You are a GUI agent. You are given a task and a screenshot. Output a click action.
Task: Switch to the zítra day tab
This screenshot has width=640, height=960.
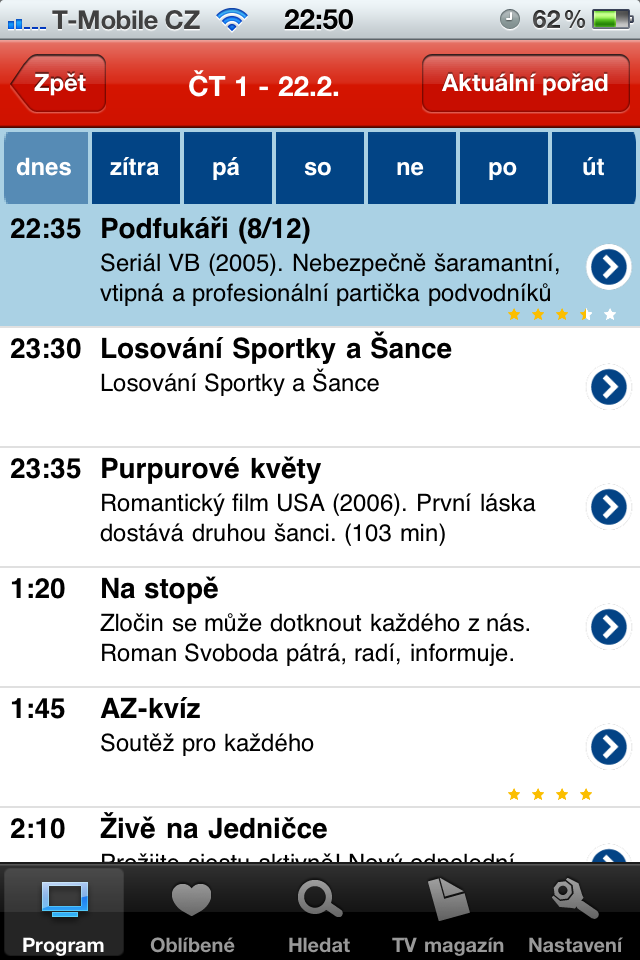coord(134,167)
